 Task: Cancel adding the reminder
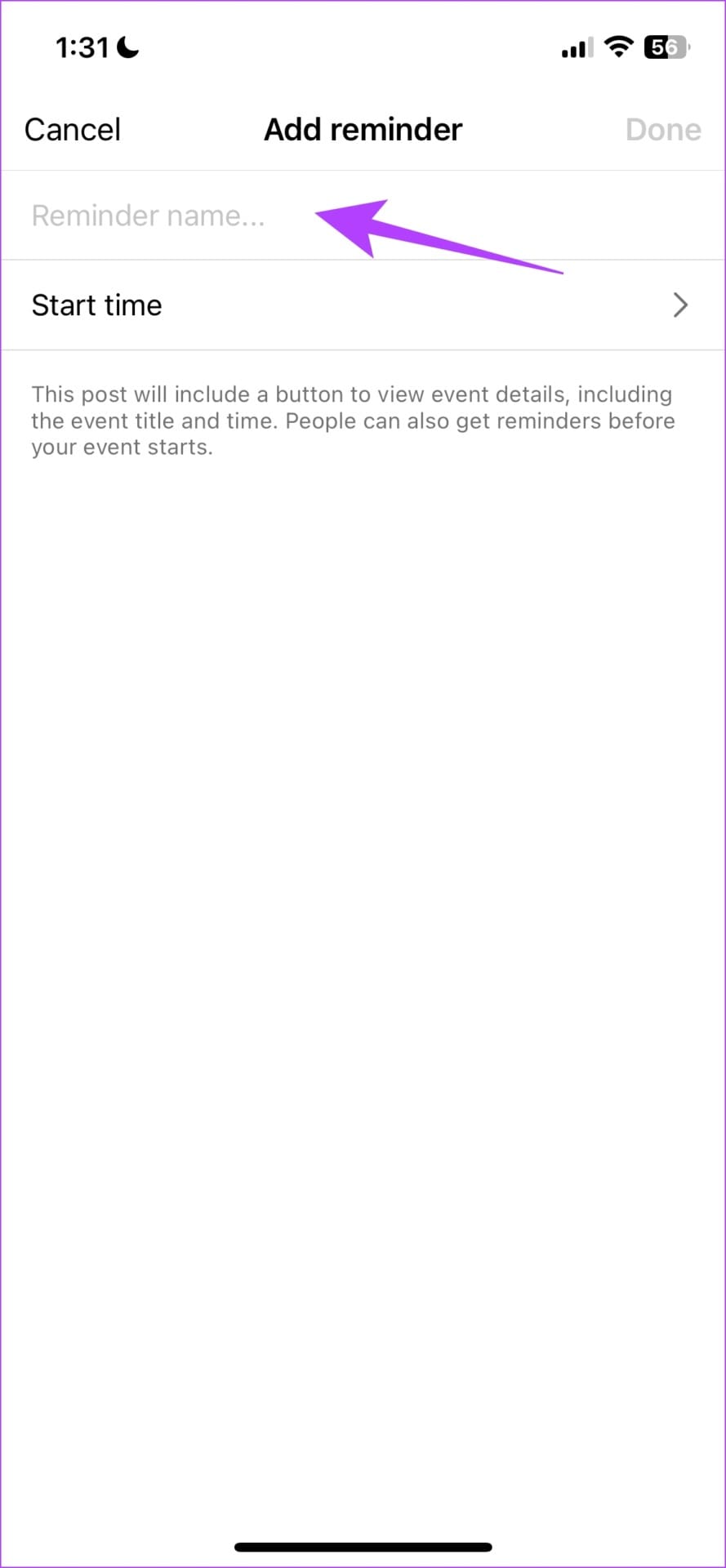pos(73,130)
